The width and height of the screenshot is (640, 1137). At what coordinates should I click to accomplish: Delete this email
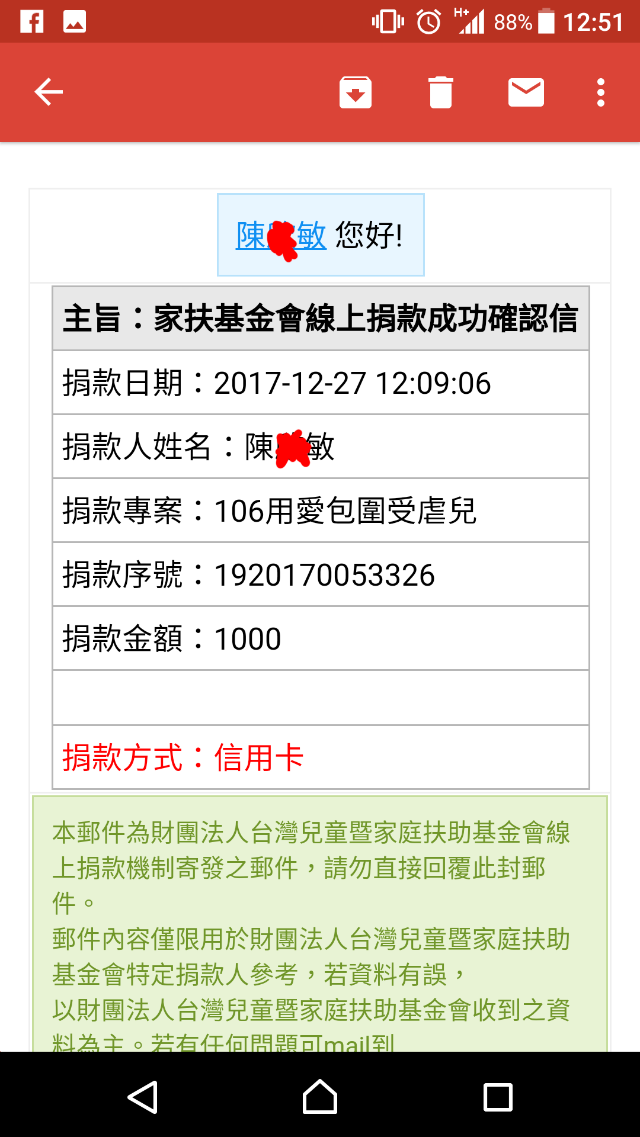pos(440,93)
